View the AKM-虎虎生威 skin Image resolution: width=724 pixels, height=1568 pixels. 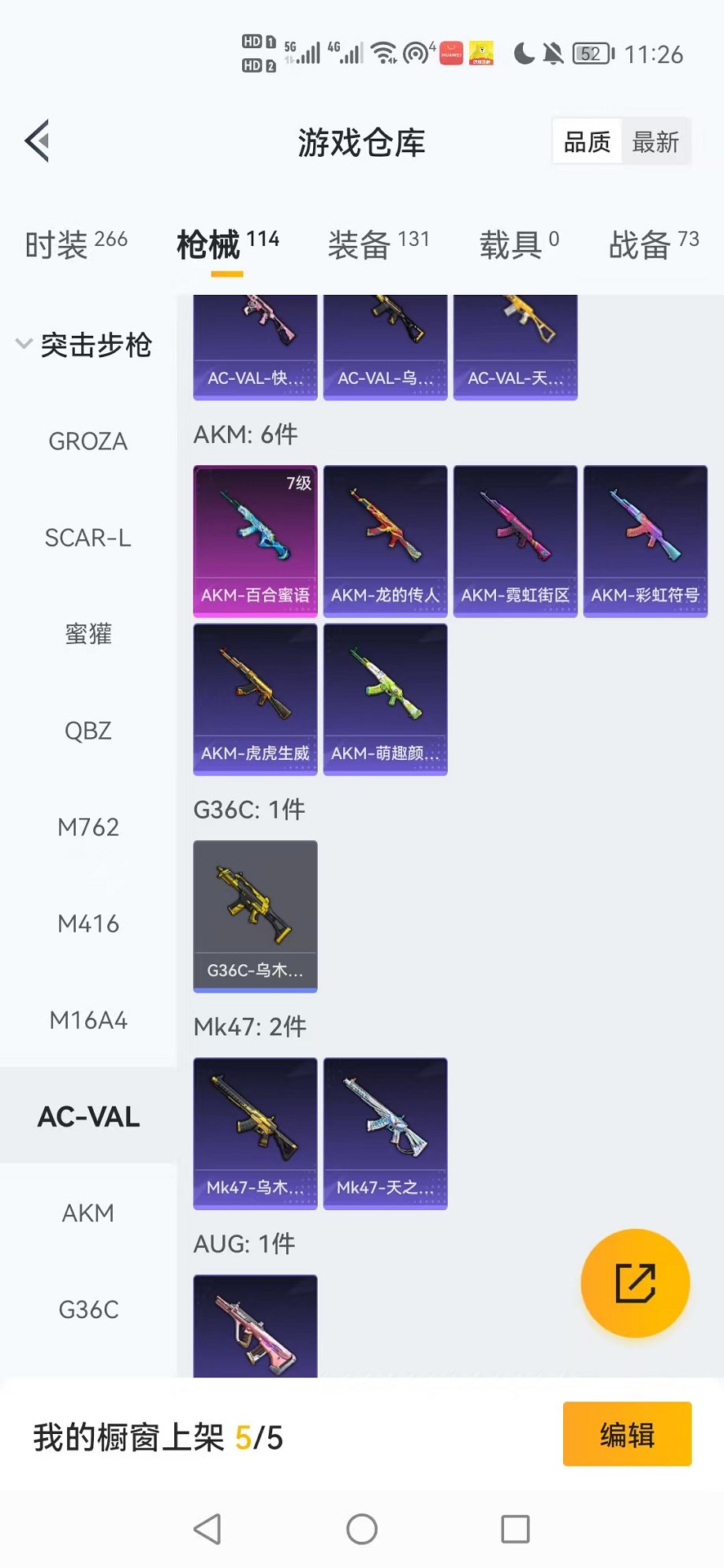coord(256,699)
